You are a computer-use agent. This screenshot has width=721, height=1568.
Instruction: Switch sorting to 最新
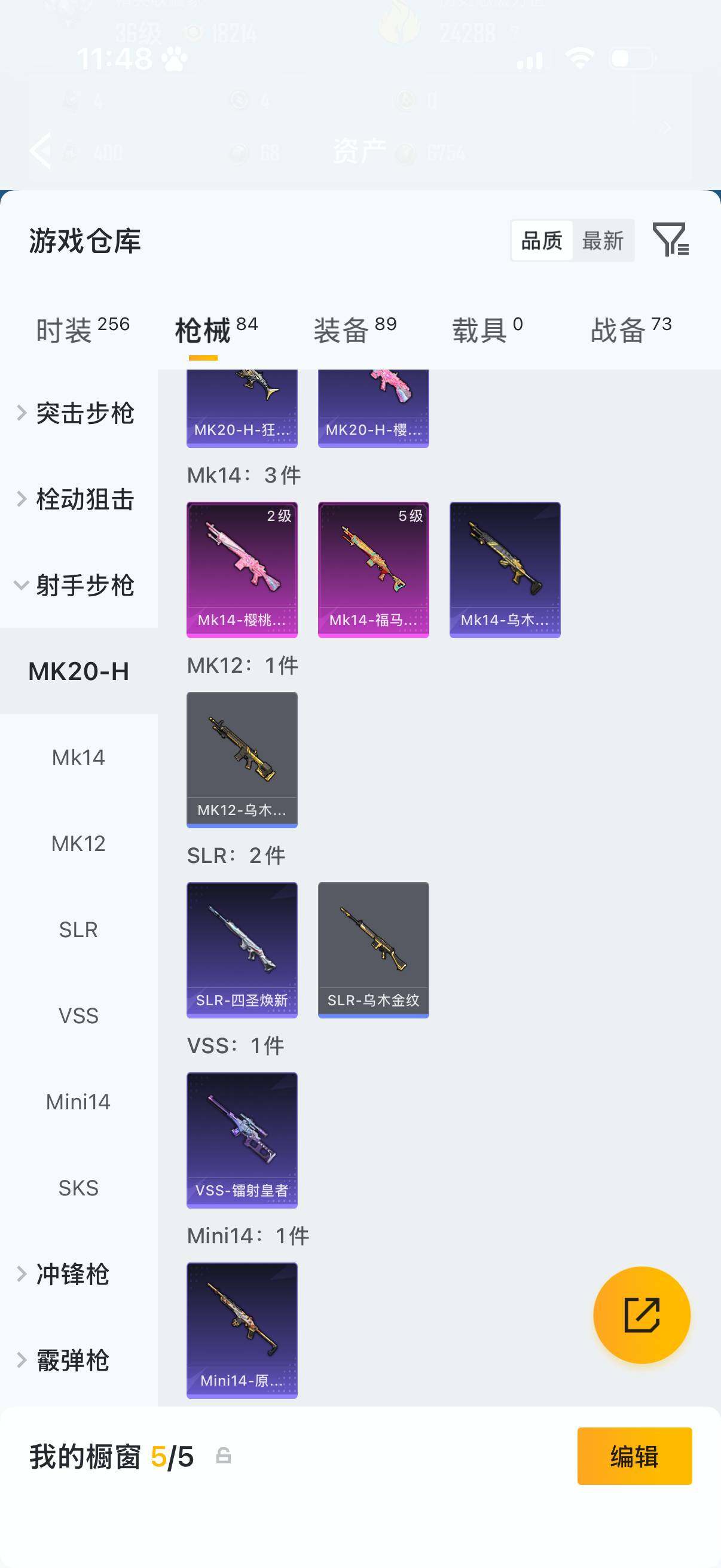tap(603, 241)
